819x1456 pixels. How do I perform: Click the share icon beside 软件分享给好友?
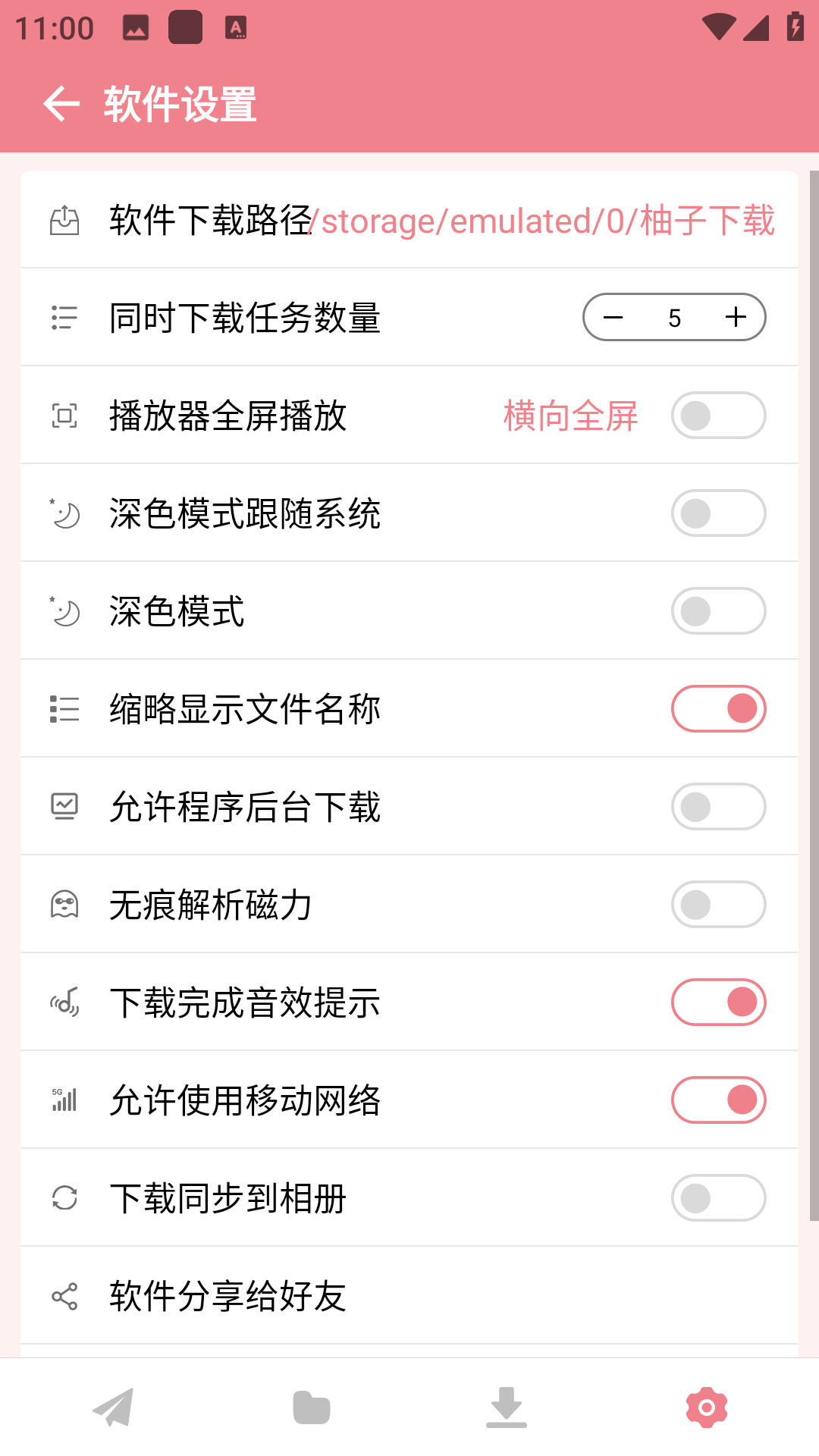(x=64, y=1295)
